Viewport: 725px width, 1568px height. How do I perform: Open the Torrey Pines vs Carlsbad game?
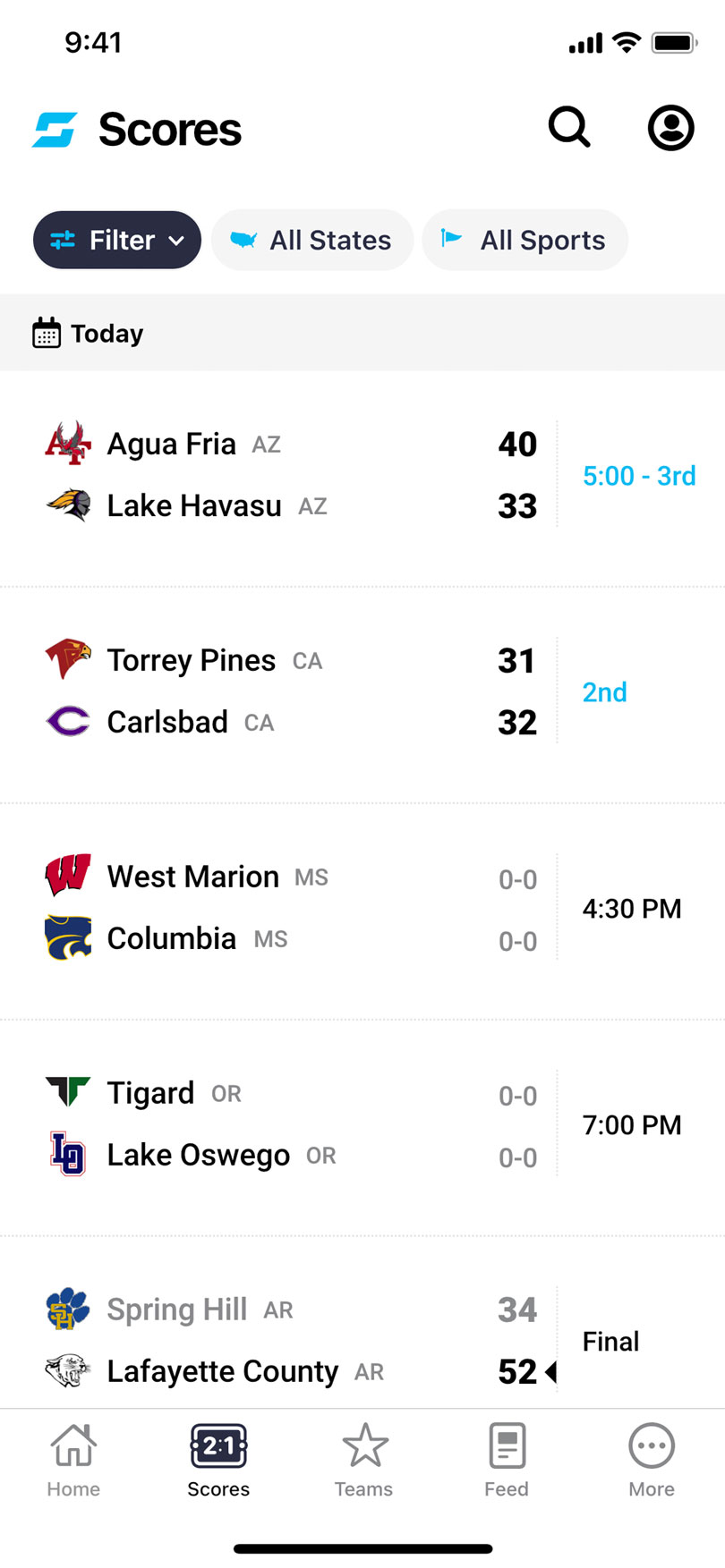coord(362,691)
